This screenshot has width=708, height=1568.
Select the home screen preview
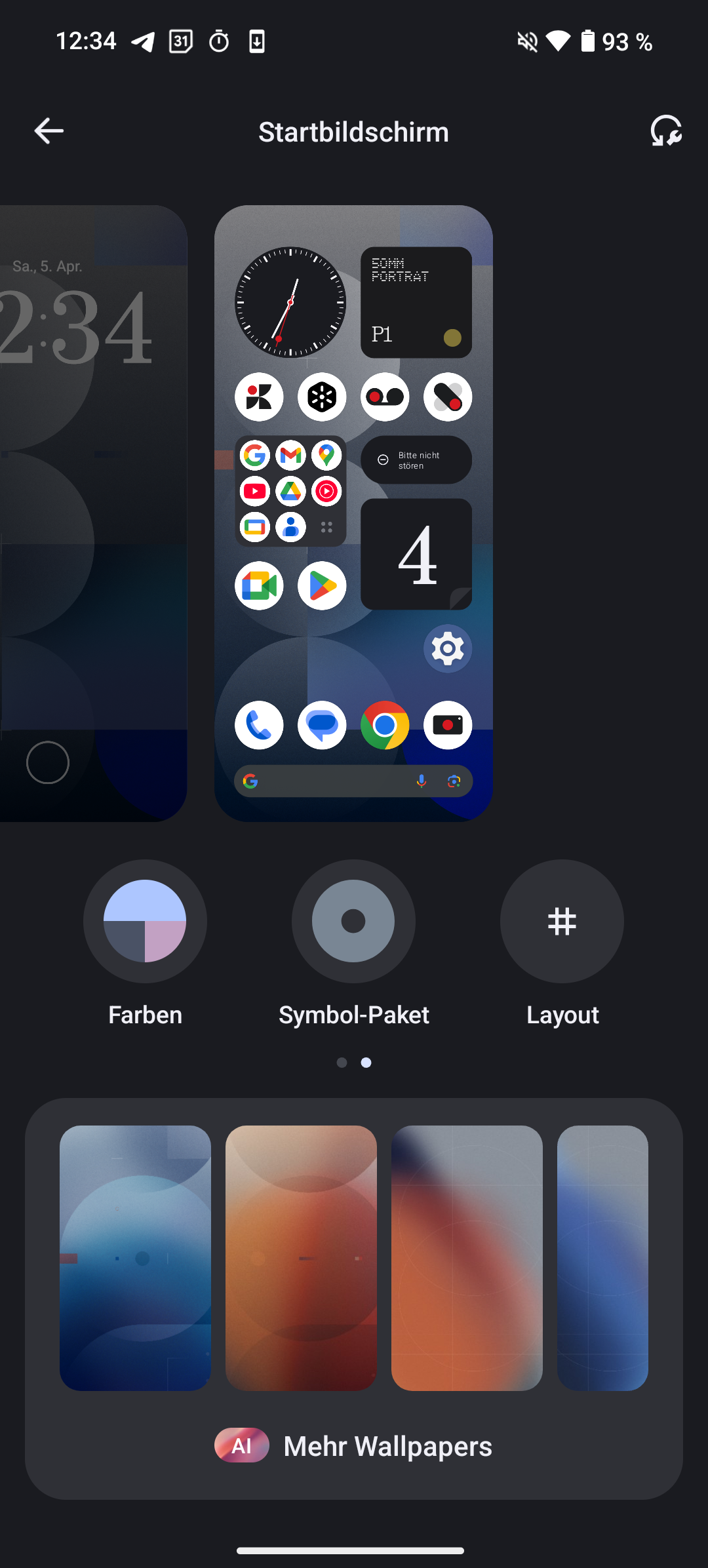[353, 513]
